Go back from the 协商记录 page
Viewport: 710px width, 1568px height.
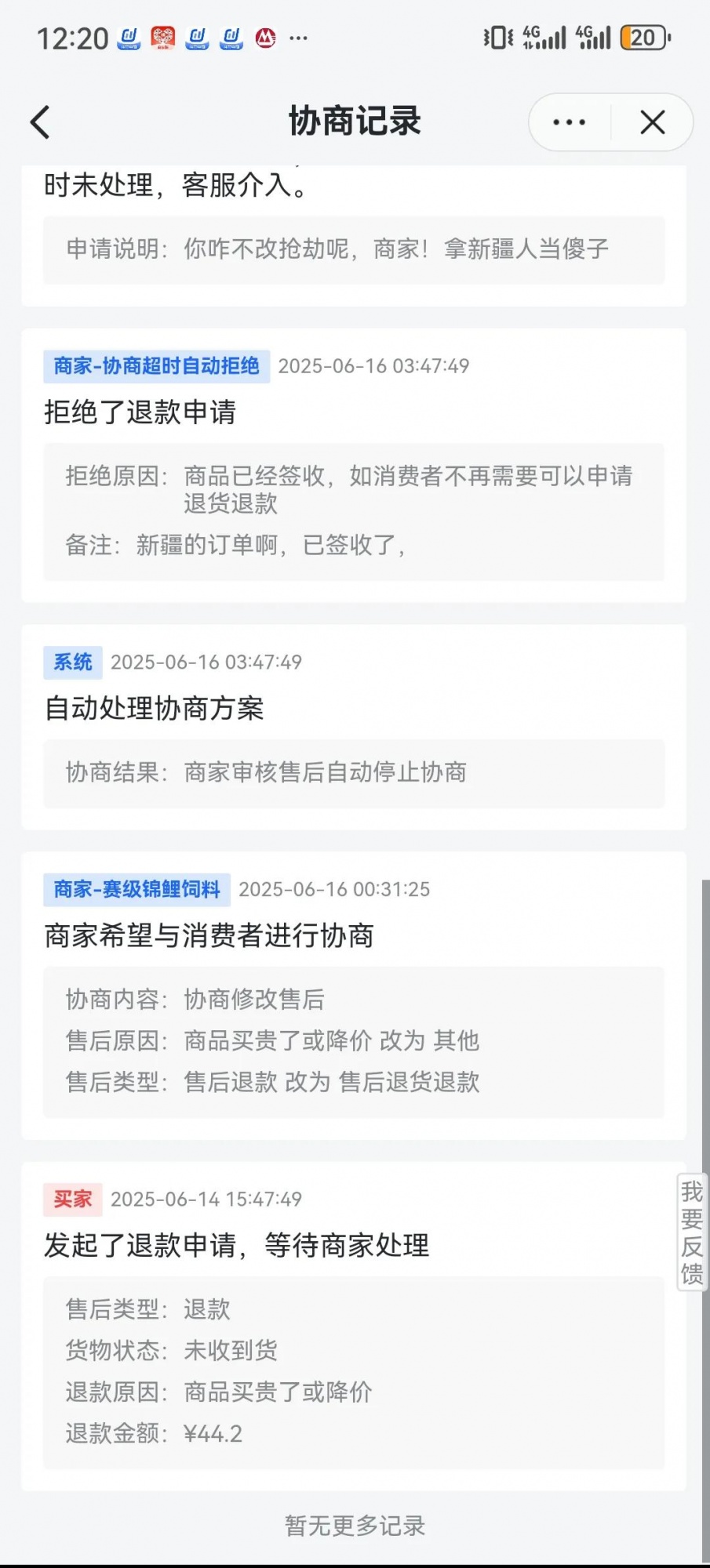point(41,122)
